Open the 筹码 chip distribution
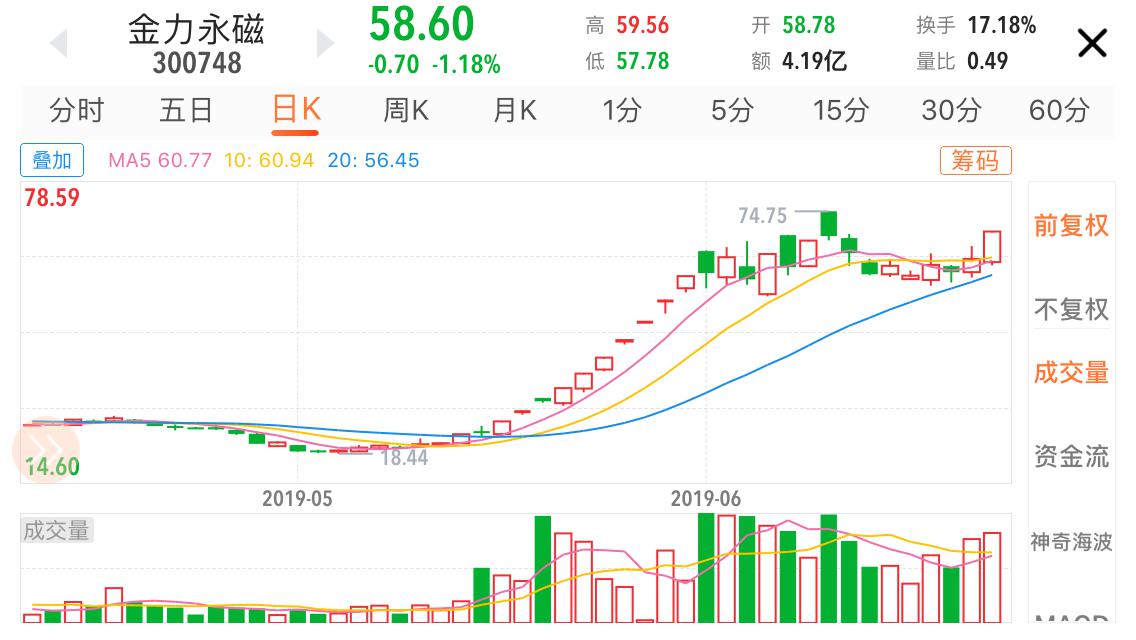The image size is (1136, 640). (x=975, y=160)
